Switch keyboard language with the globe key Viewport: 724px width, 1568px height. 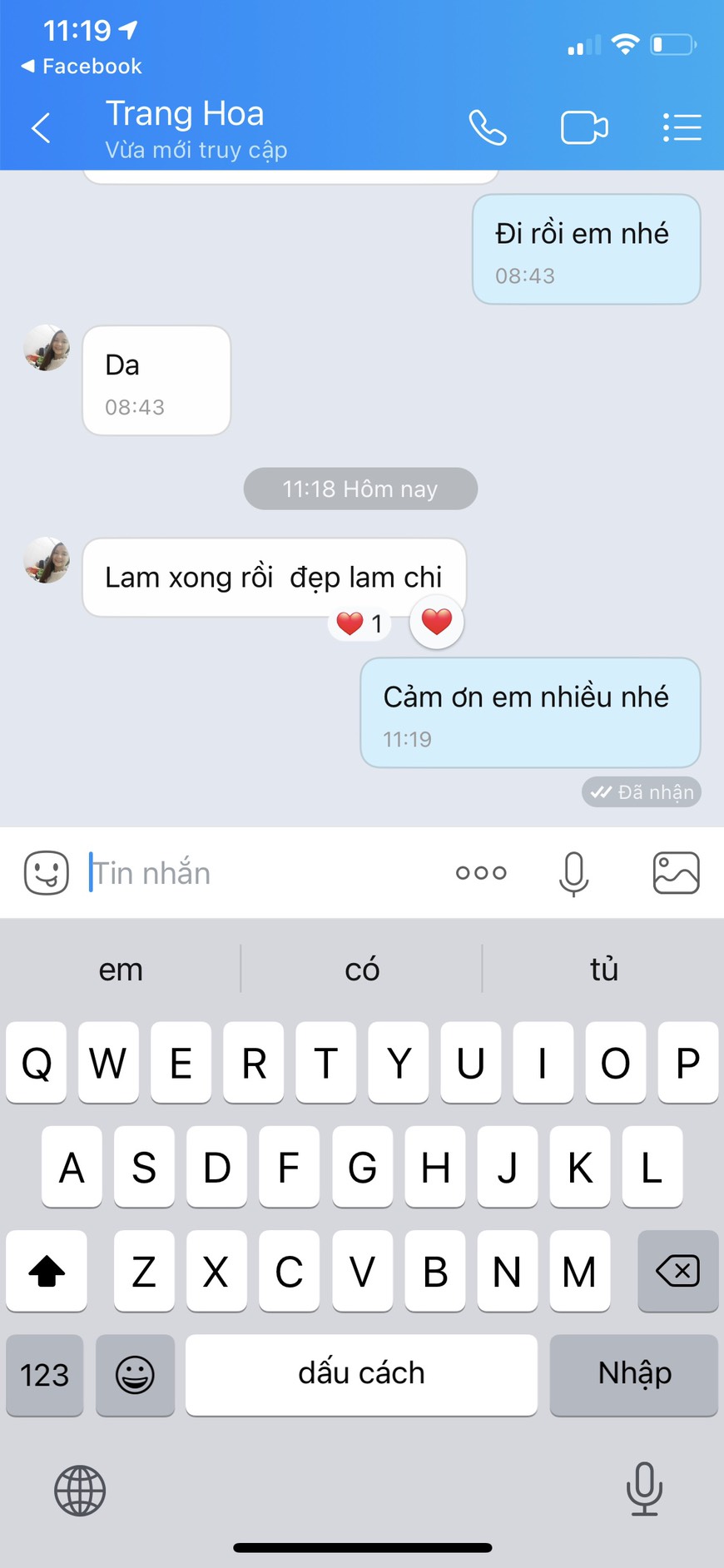pyautogui.click(x=80, y=1491)
